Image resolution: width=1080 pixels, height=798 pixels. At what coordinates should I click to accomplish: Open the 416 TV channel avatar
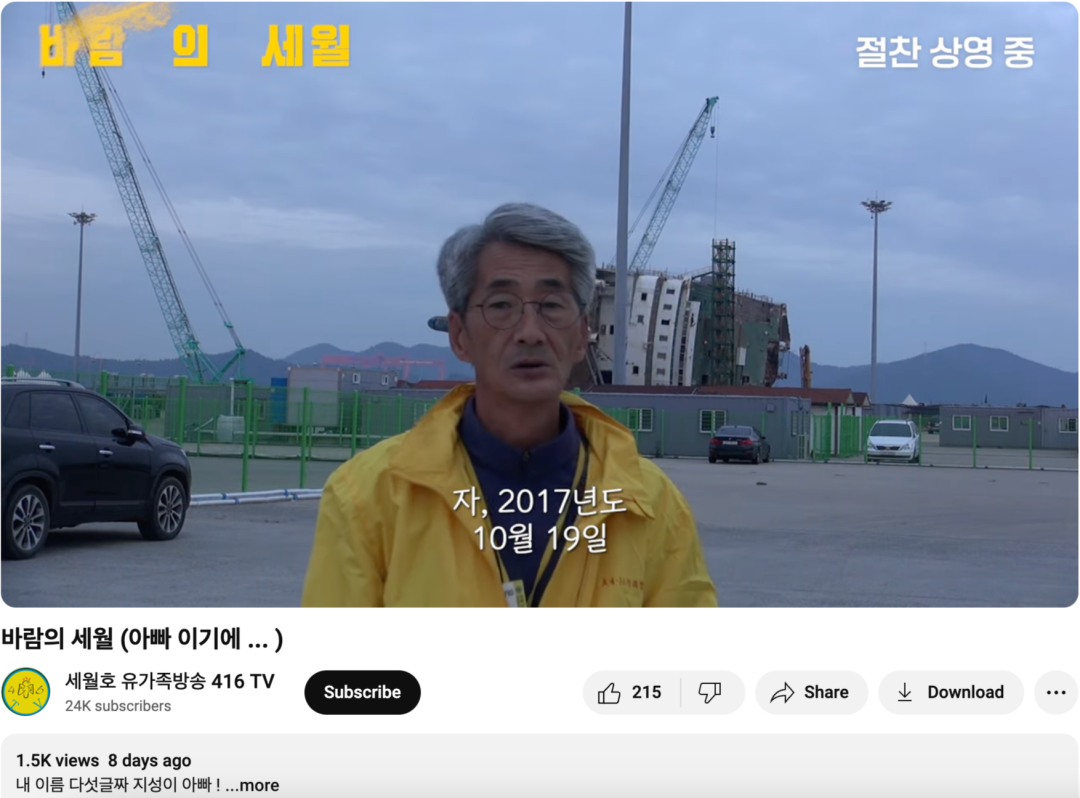click(26, 692)
